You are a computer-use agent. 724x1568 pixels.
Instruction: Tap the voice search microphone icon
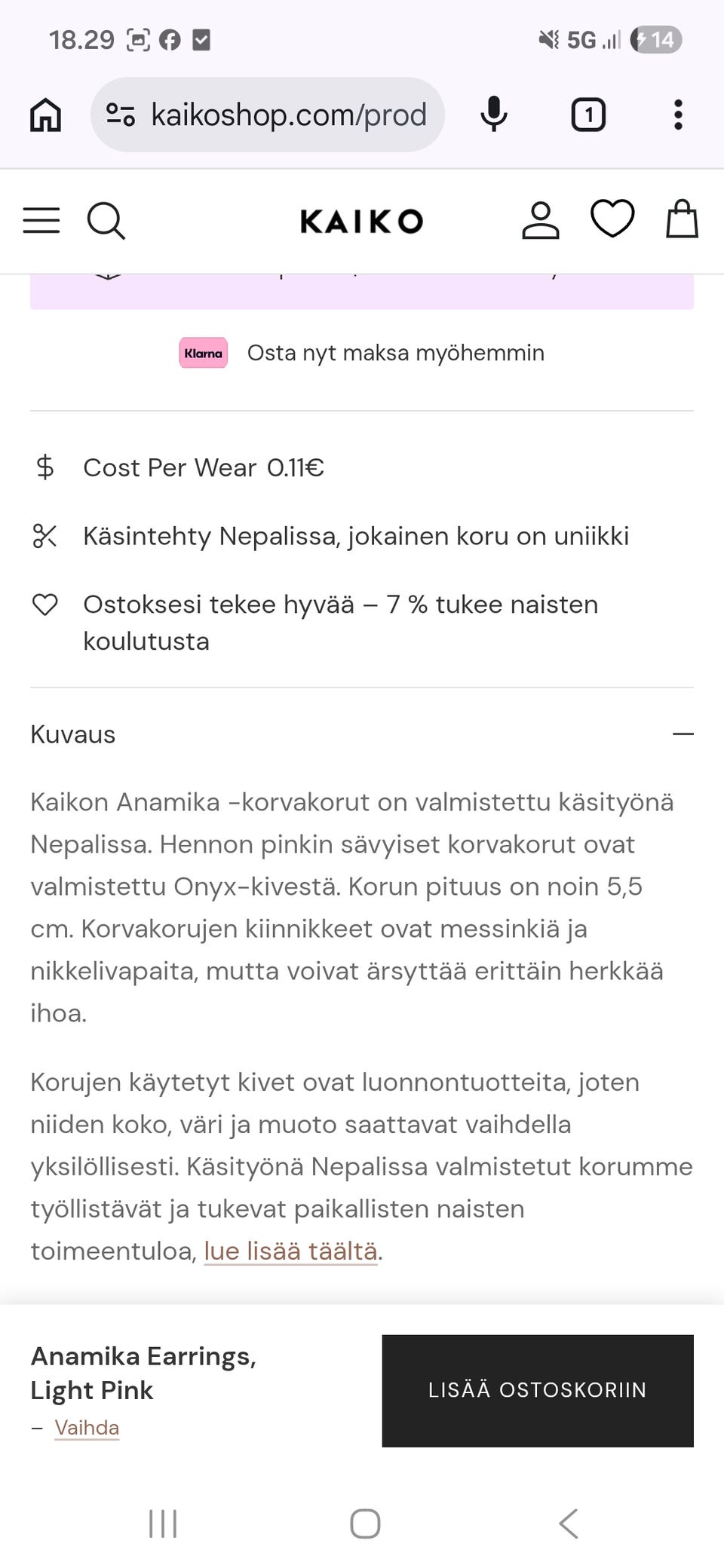coord(493,114)
